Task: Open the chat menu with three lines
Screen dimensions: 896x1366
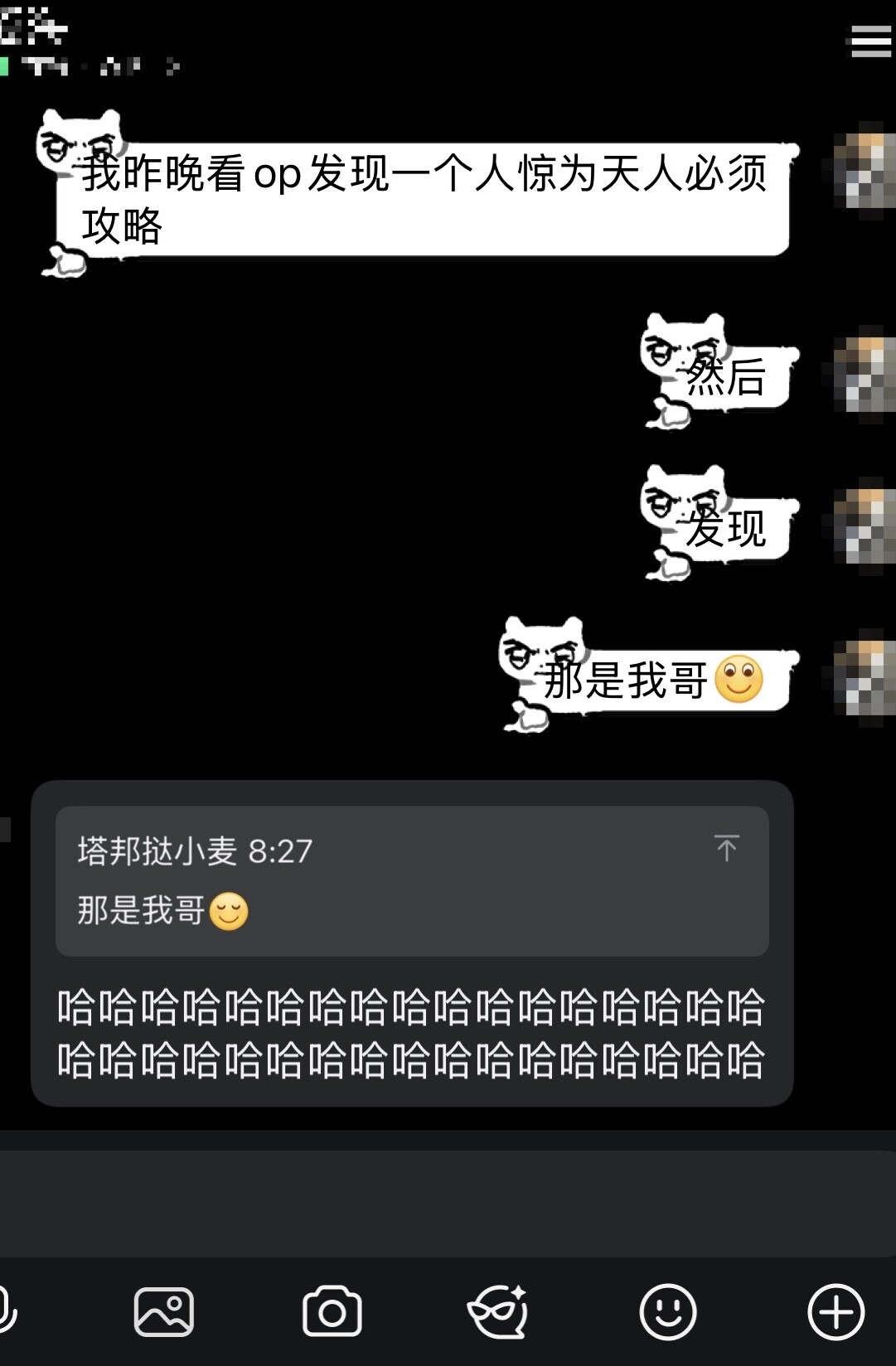Action: pyautogui.click(x=870, y=41)
